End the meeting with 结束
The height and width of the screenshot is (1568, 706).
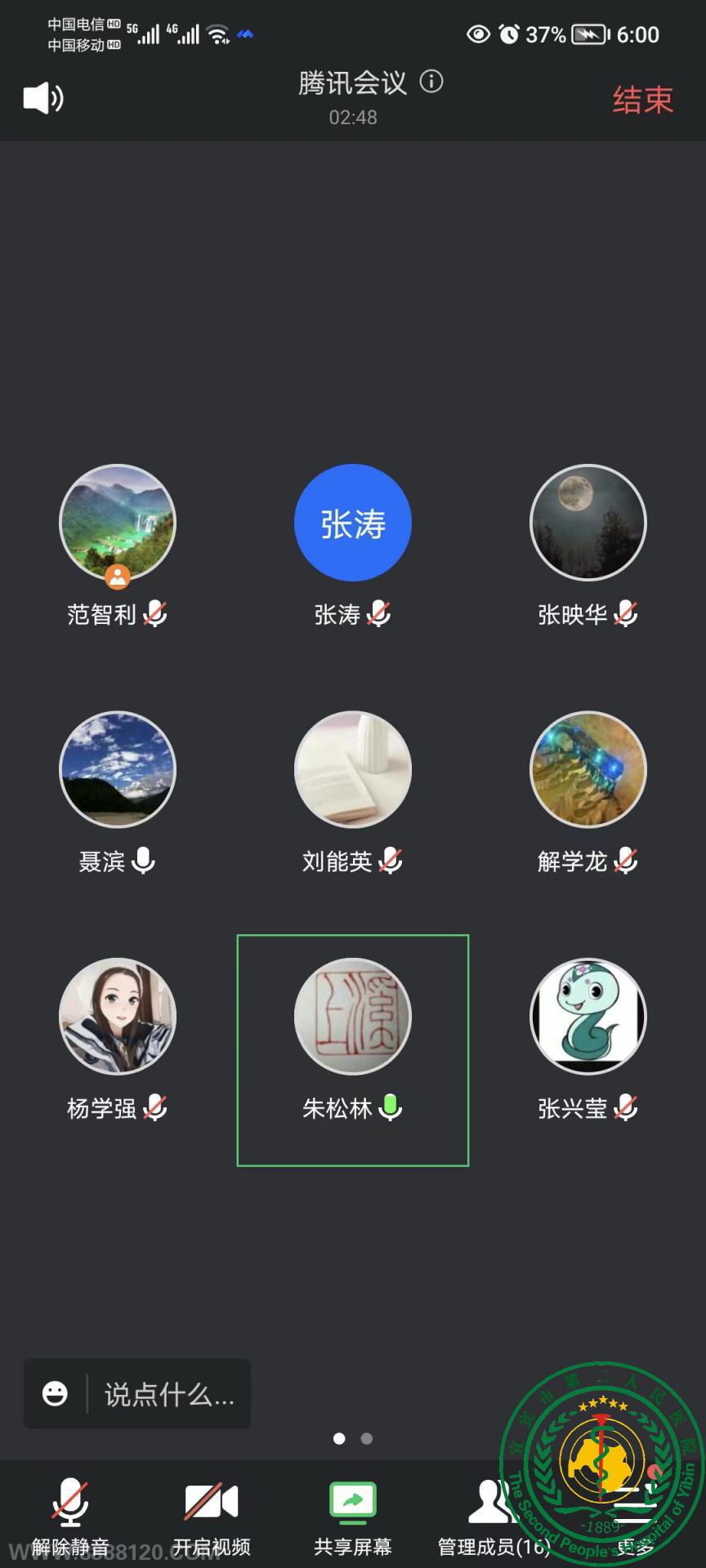coord(642,100)
